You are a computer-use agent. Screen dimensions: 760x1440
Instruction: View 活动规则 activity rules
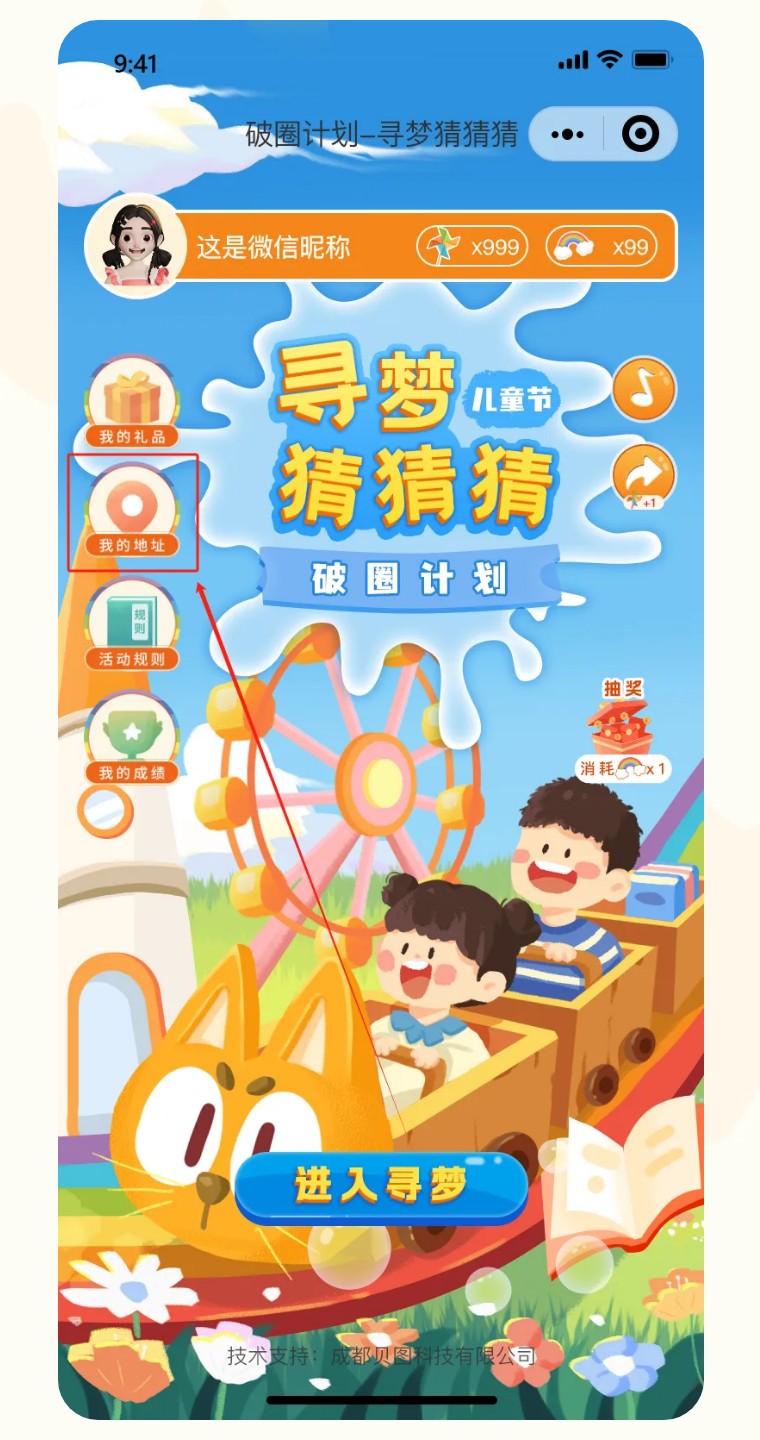[x=132, y=625]
